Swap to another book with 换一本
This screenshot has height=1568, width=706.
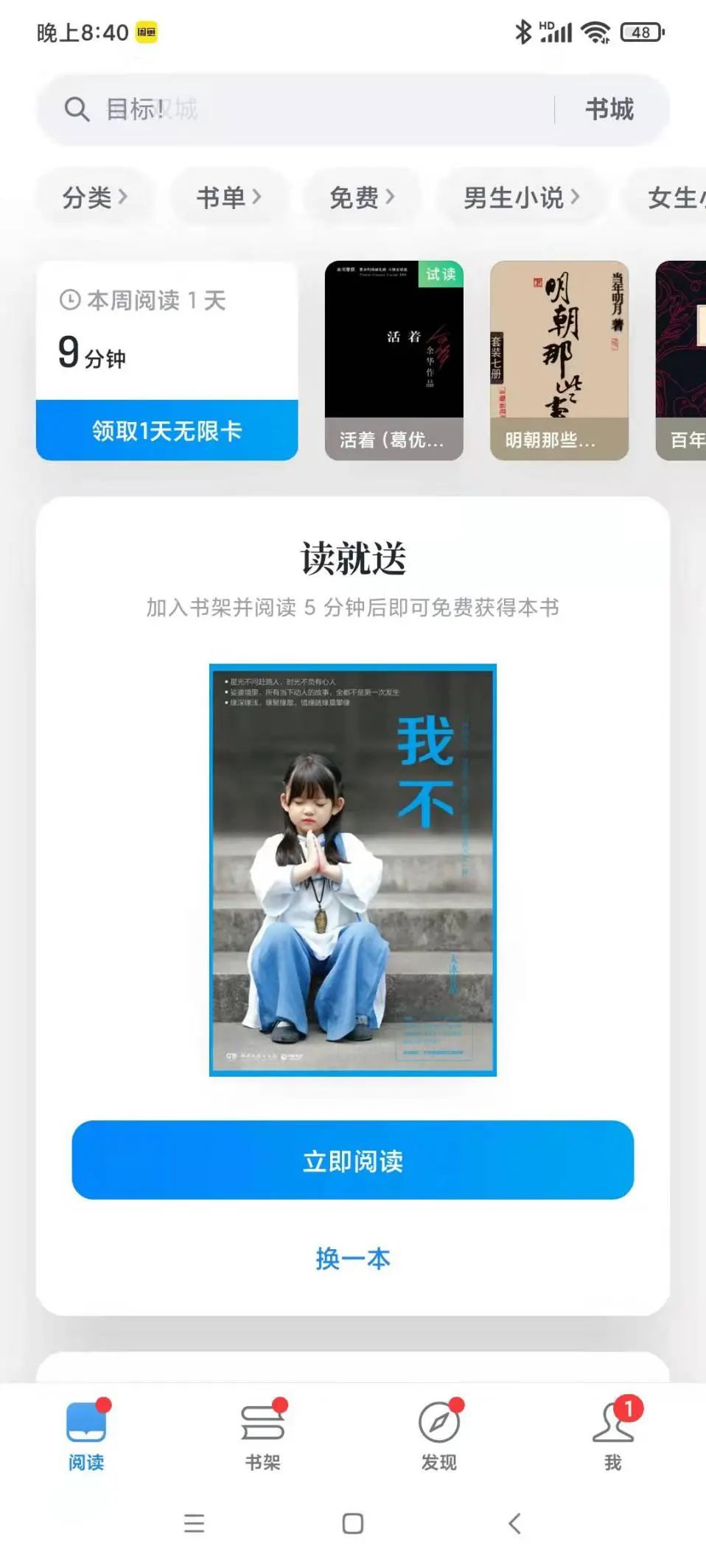click(352, 1259)
